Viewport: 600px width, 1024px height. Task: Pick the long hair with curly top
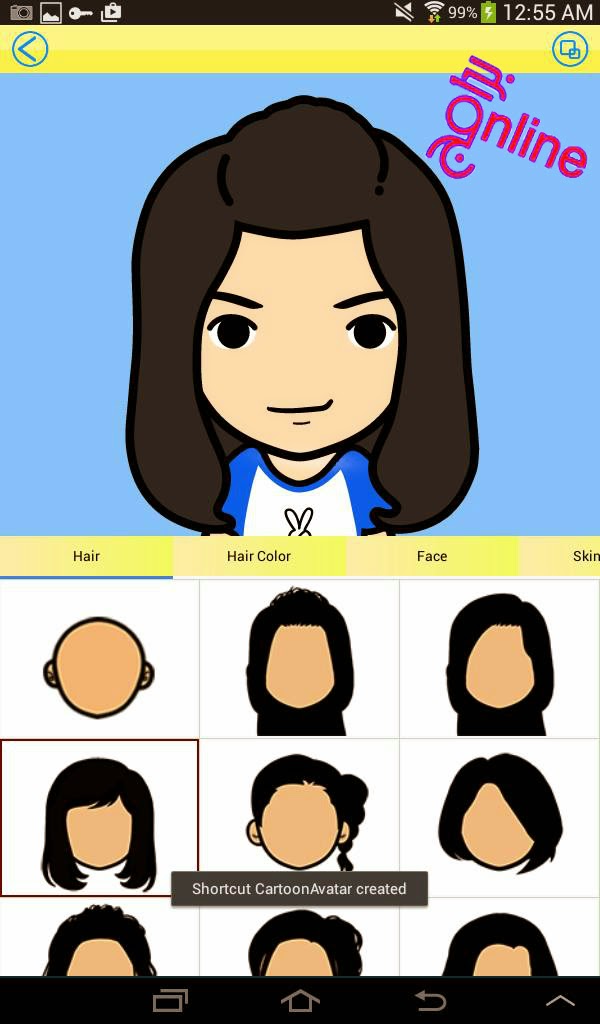tap(300, 659)
